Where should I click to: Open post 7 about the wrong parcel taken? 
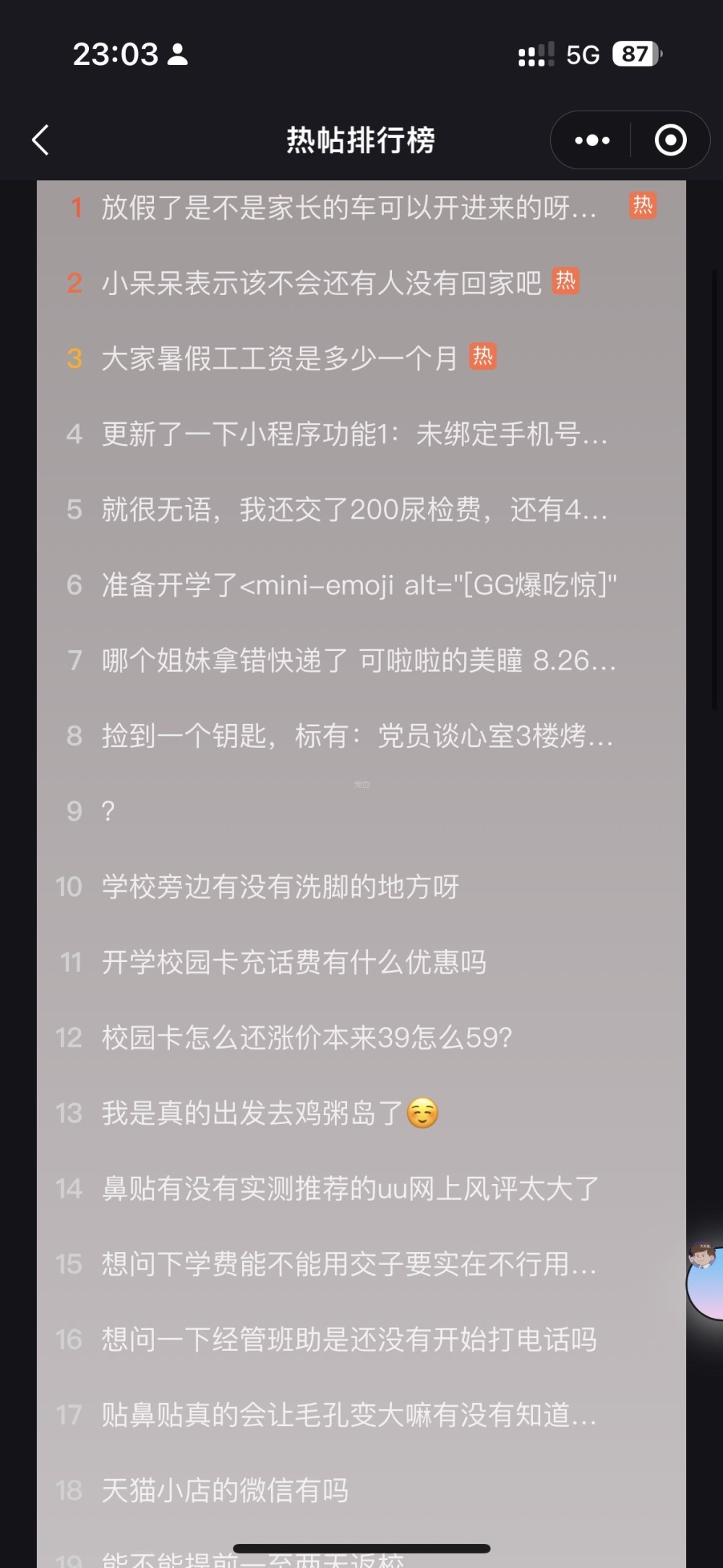coord(359,660)
